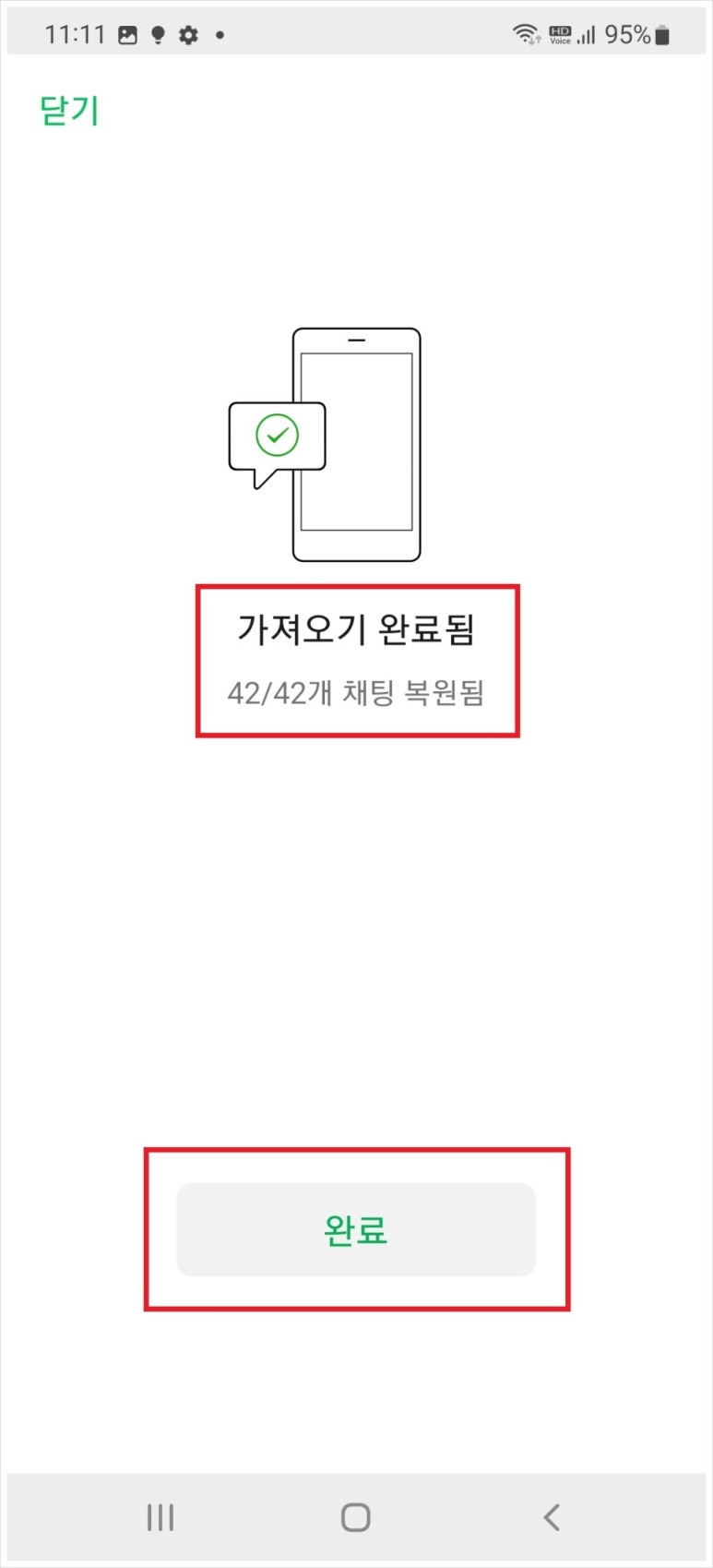Screen dimensions: 713x1568
Task: Tap 닫기 to close the screen
Action: click(x=69, y=111)
